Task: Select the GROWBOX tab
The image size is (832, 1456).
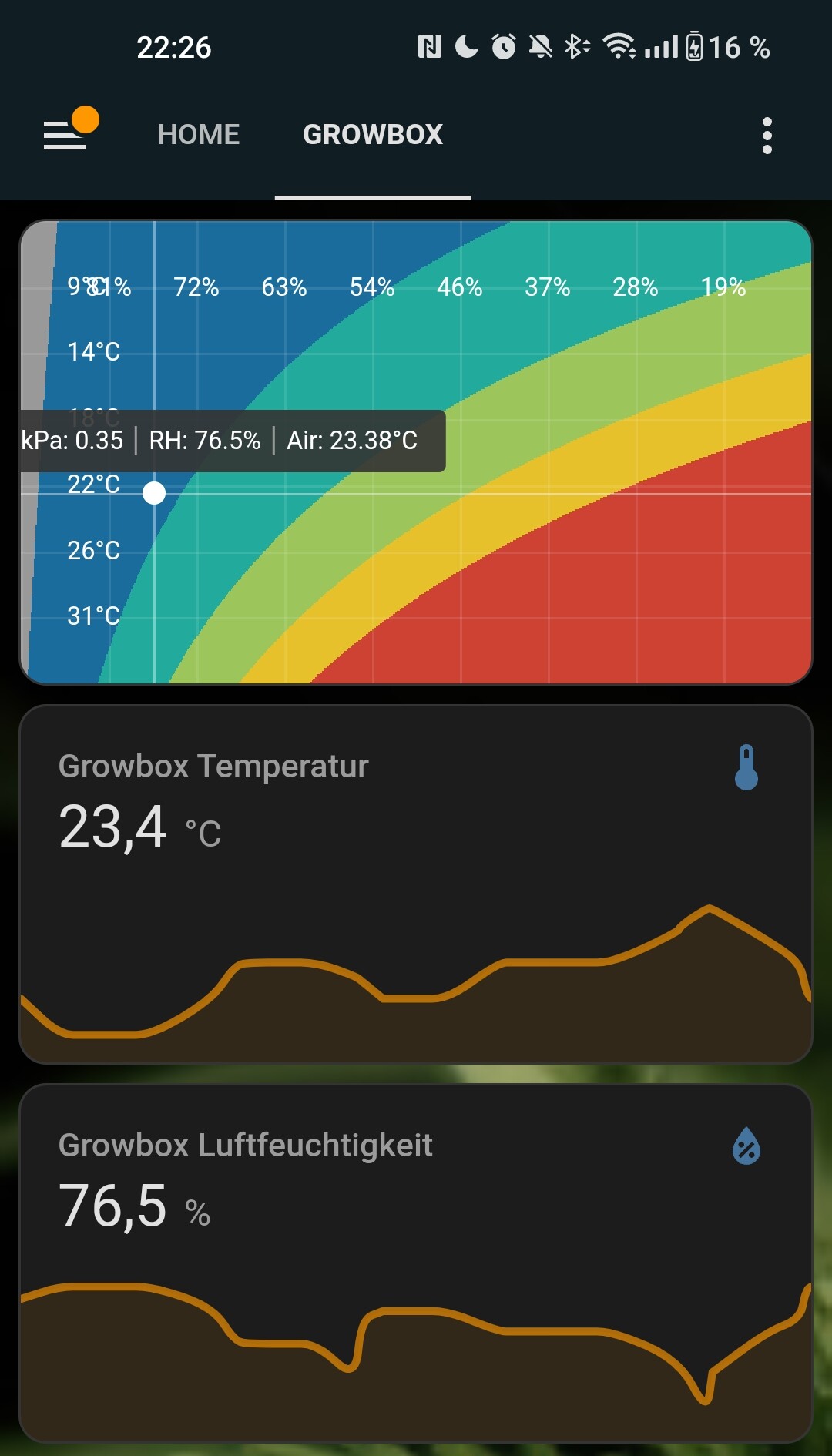Action: (373, 135)
